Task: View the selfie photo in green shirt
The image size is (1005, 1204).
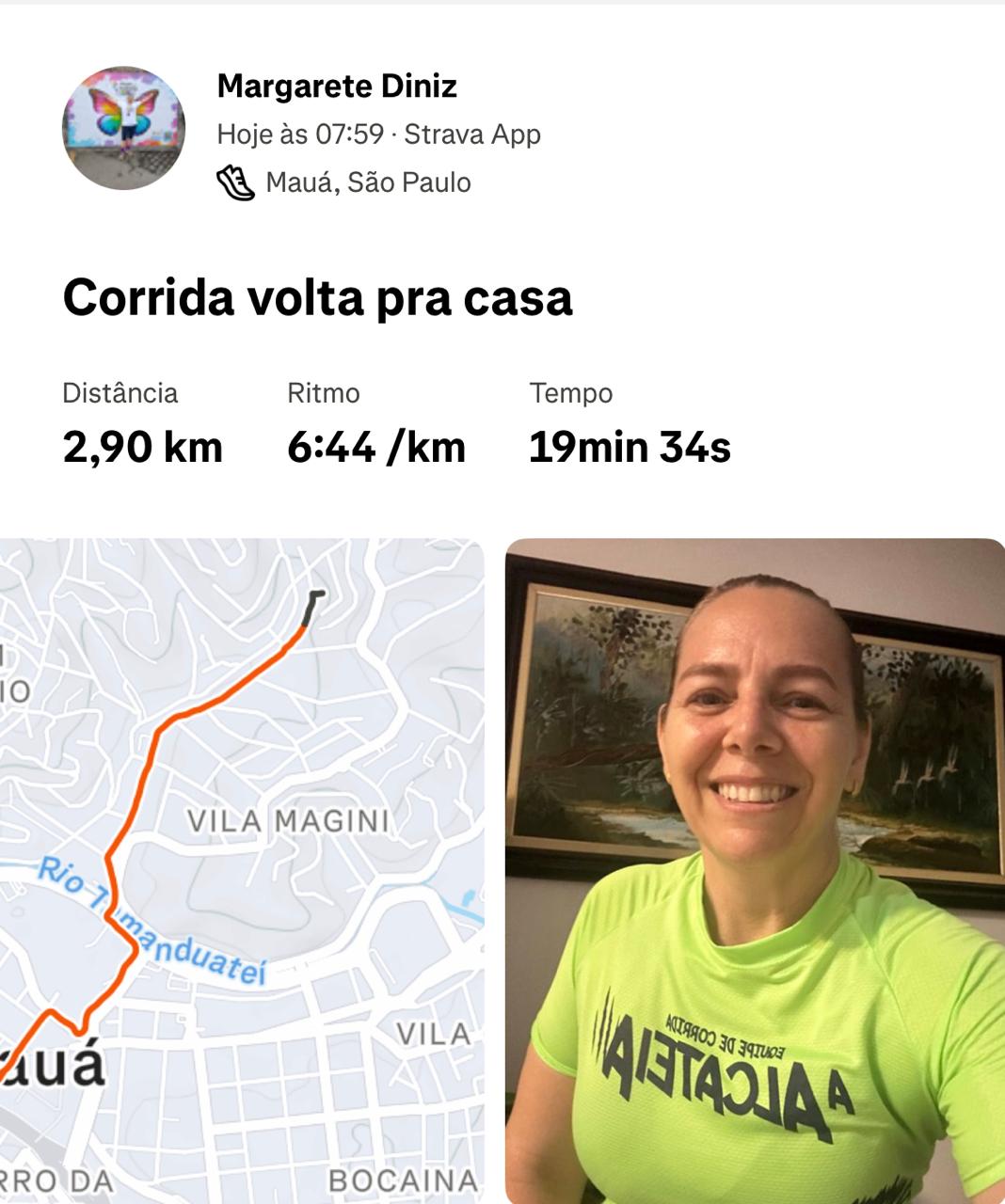Action: (755, 870)
